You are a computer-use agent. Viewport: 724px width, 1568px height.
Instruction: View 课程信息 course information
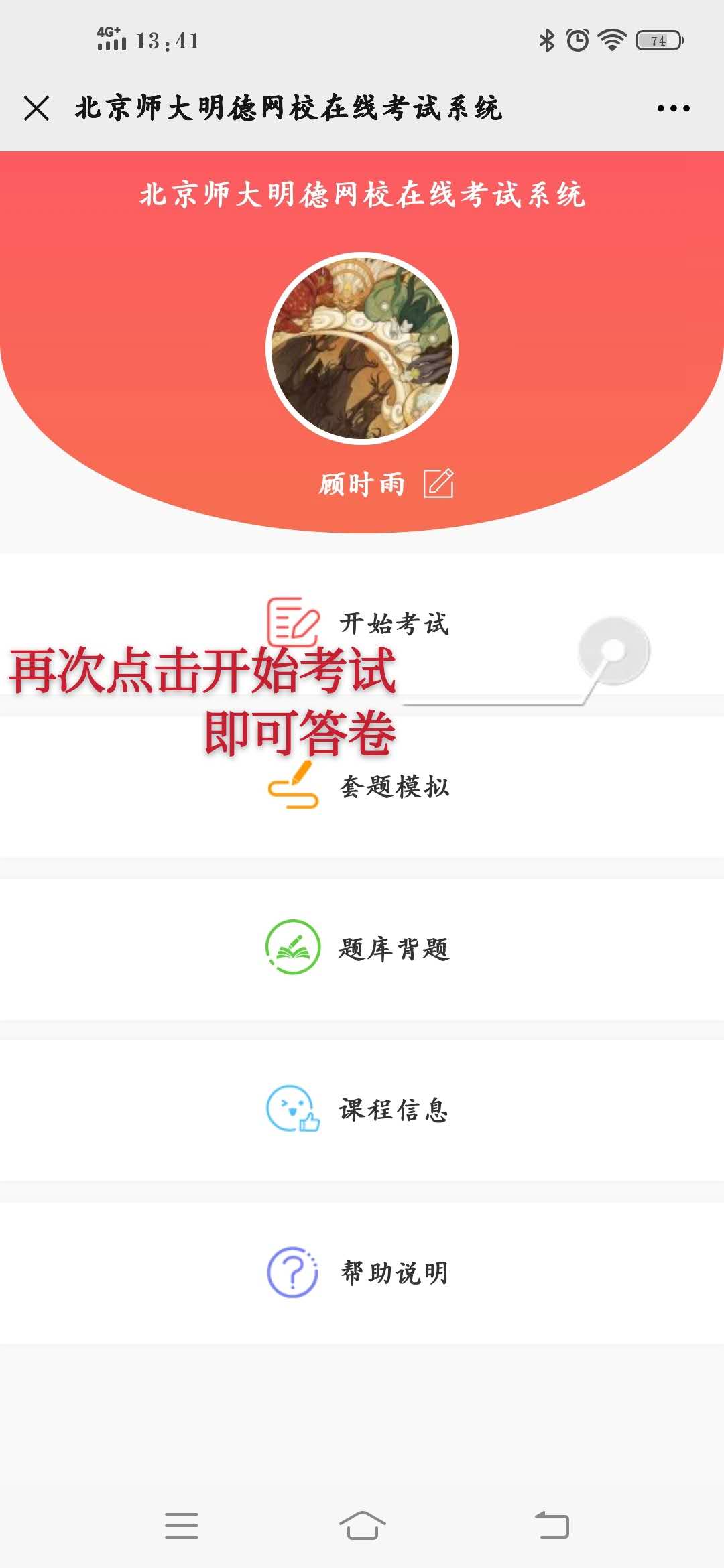(362, 1110)
